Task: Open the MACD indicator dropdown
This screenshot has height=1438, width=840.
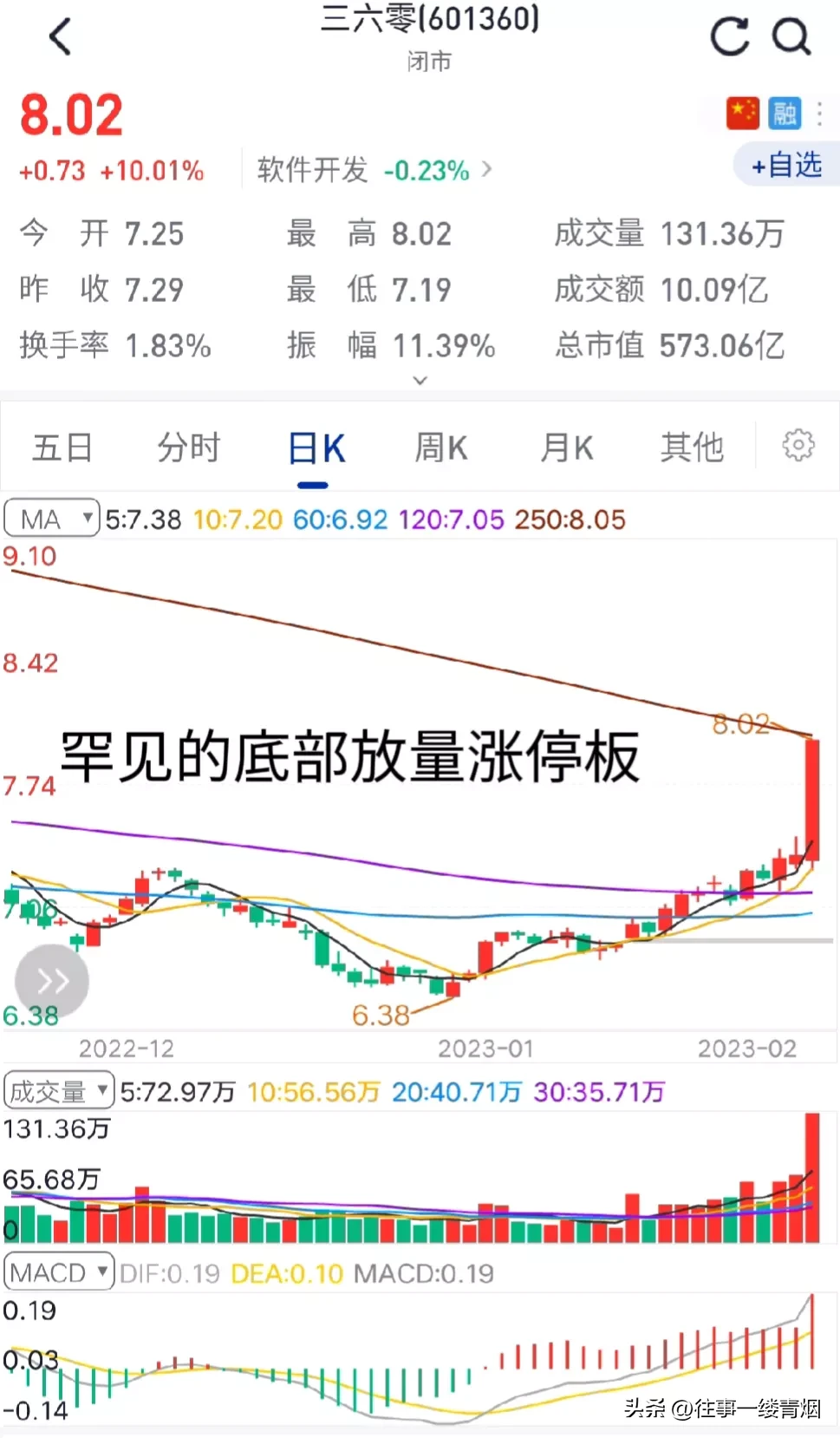Action: click(x=59, y=1272)
